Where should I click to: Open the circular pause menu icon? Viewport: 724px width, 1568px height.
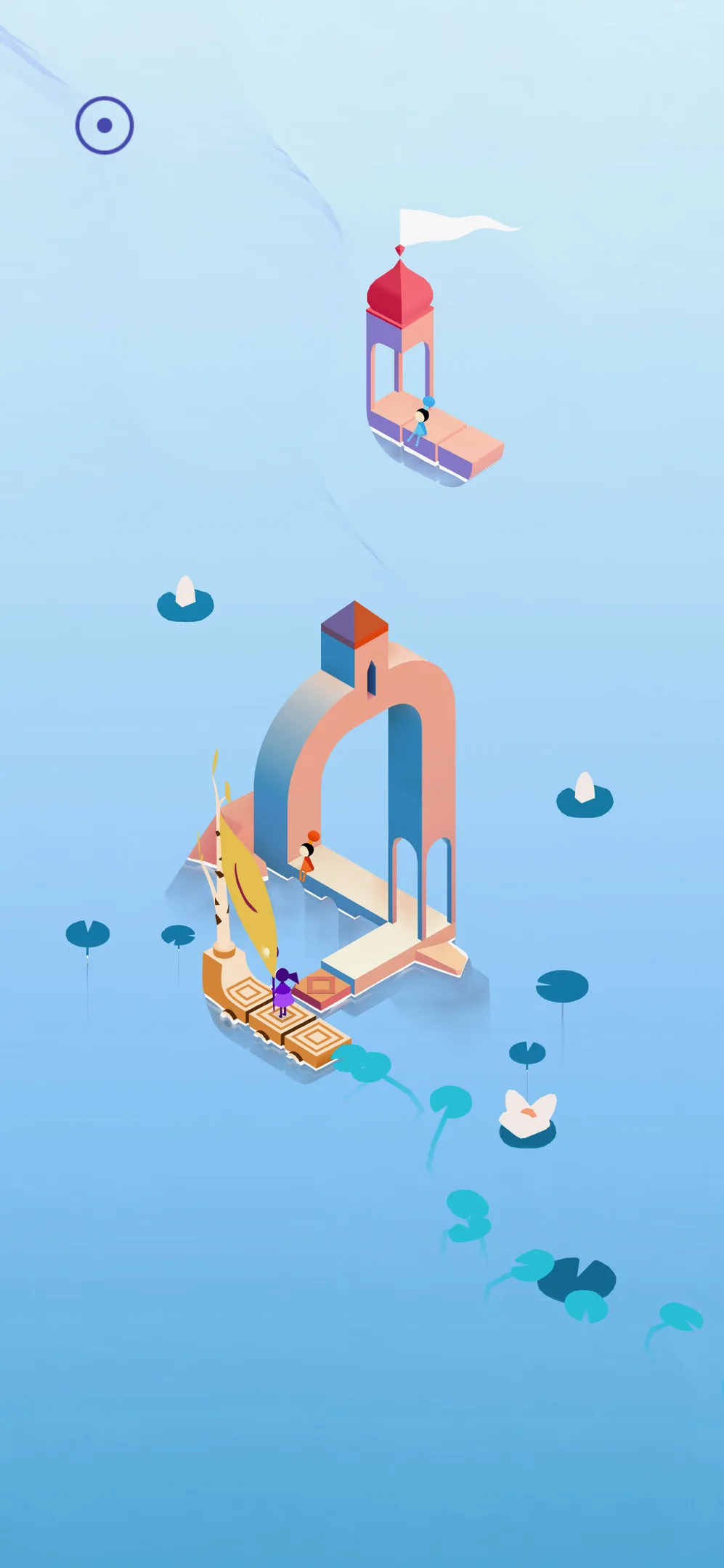coord(105,126)
